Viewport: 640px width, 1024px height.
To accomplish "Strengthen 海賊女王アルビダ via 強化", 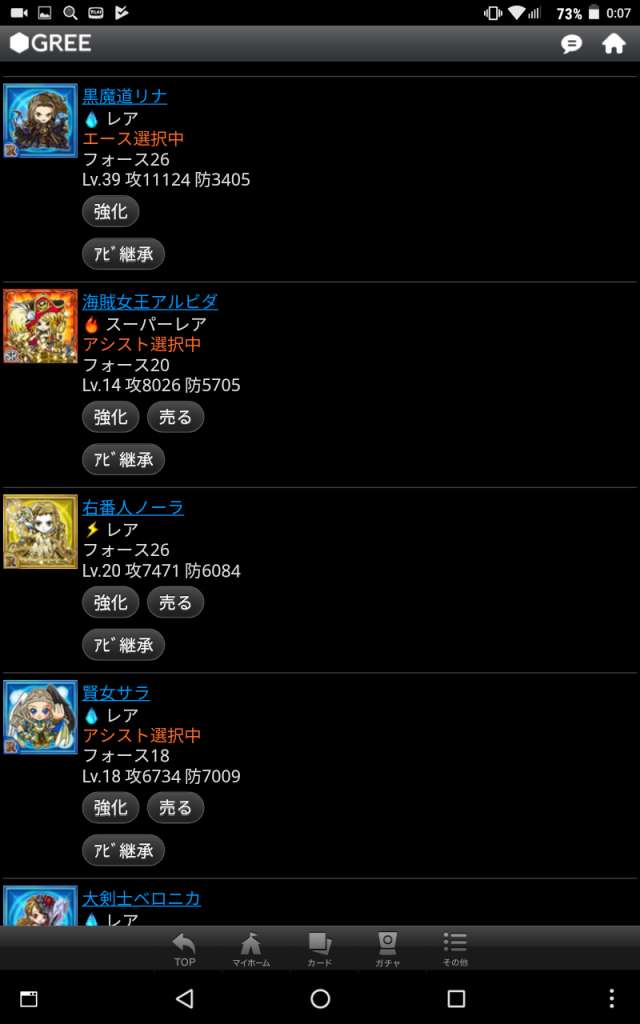I will click(110, 417).
